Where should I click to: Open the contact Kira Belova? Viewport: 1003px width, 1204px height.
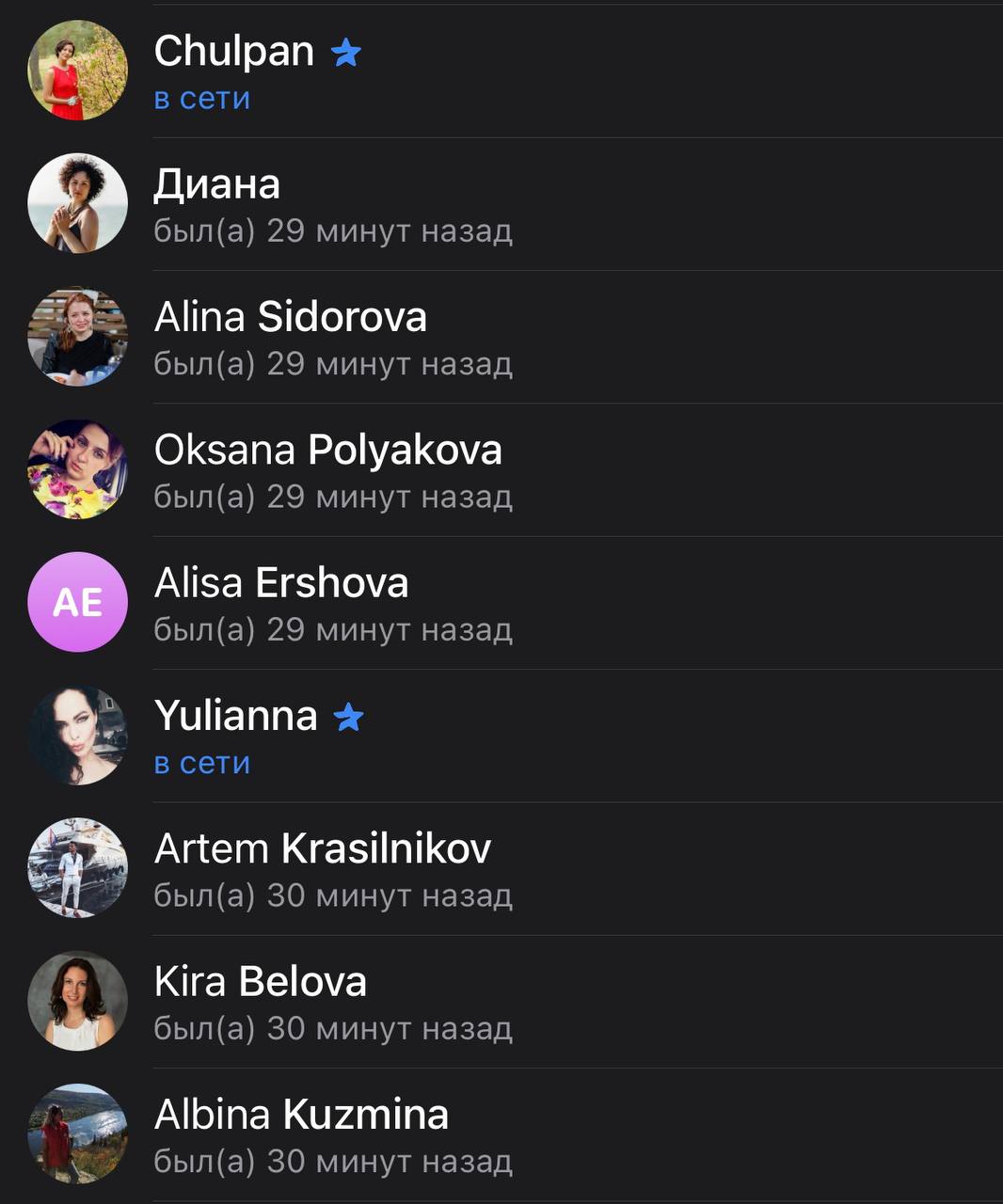tap(501, 1001)
